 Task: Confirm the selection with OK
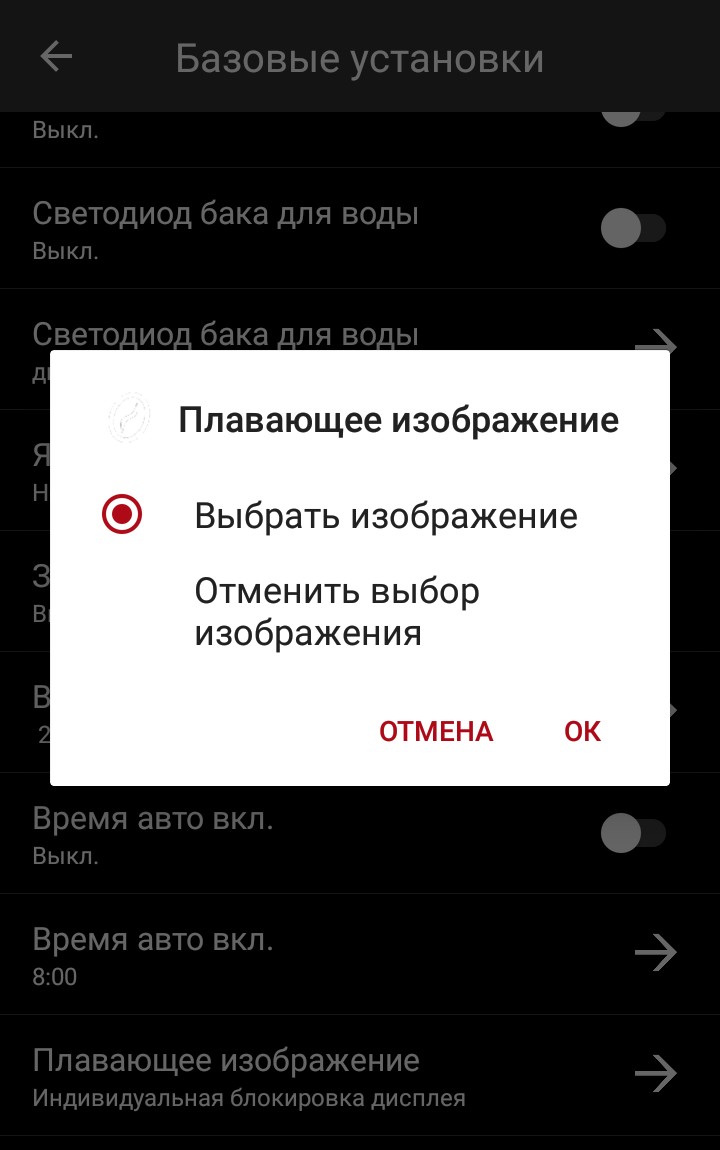click(x=582, y=731)
